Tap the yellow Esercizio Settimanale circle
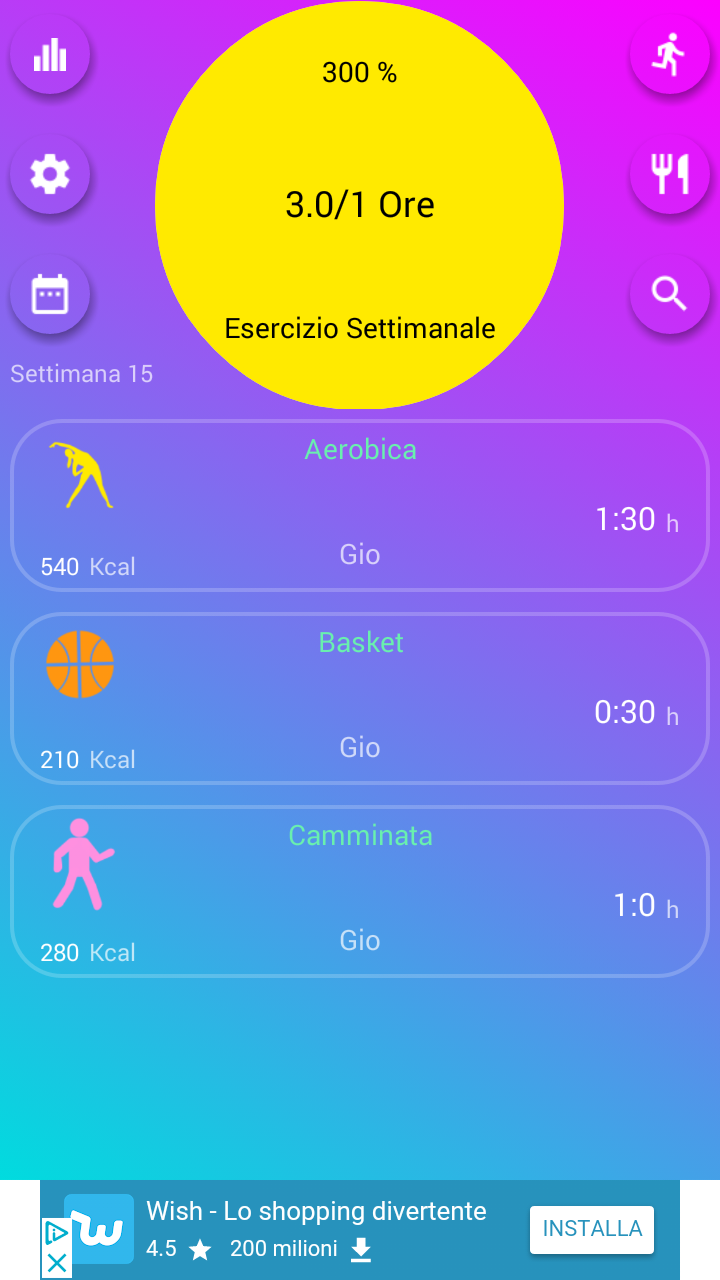 tap(360, 205)
